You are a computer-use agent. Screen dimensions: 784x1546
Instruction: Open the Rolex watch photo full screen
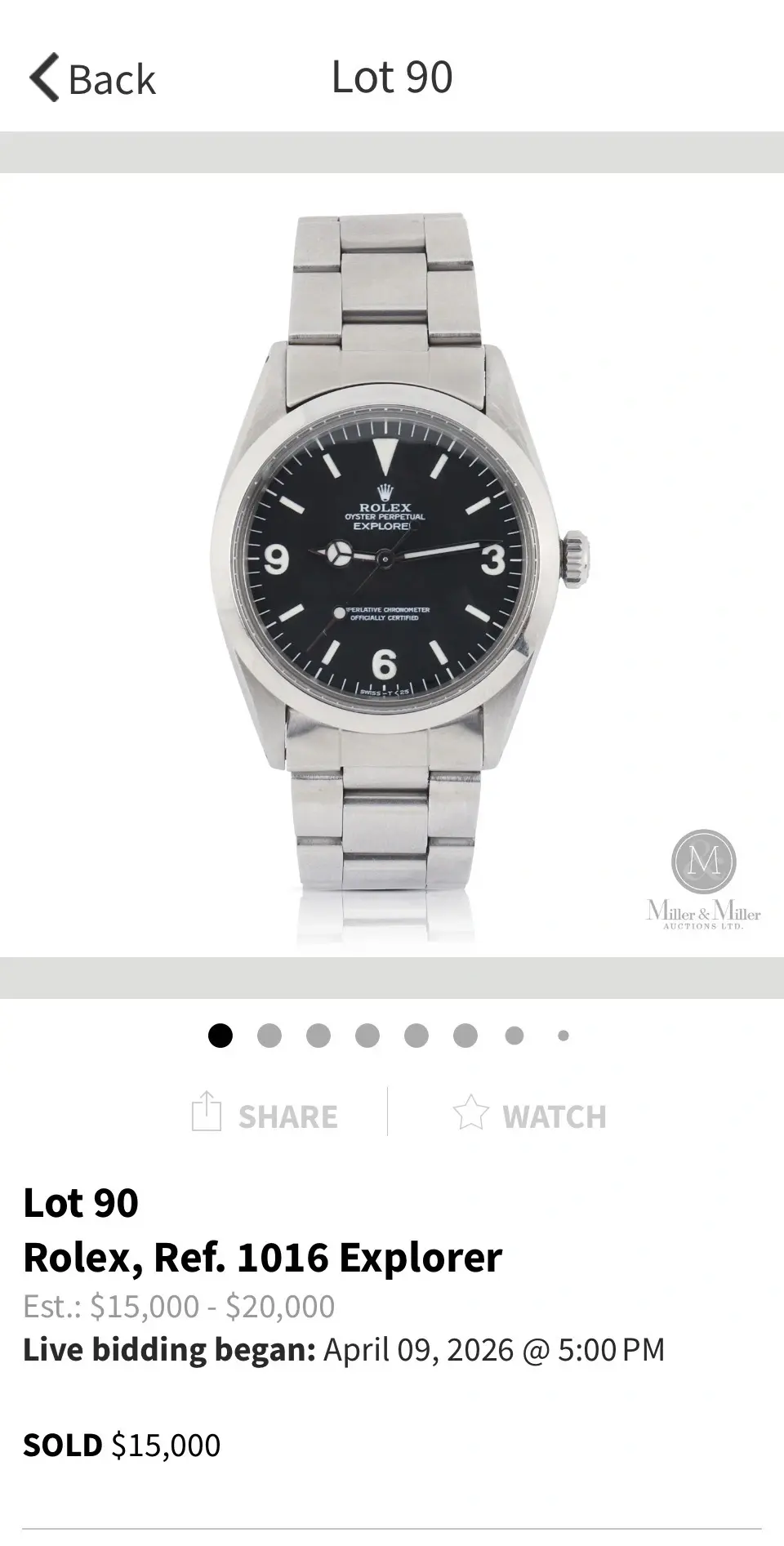pyautogui.click(x=392, y=564)
